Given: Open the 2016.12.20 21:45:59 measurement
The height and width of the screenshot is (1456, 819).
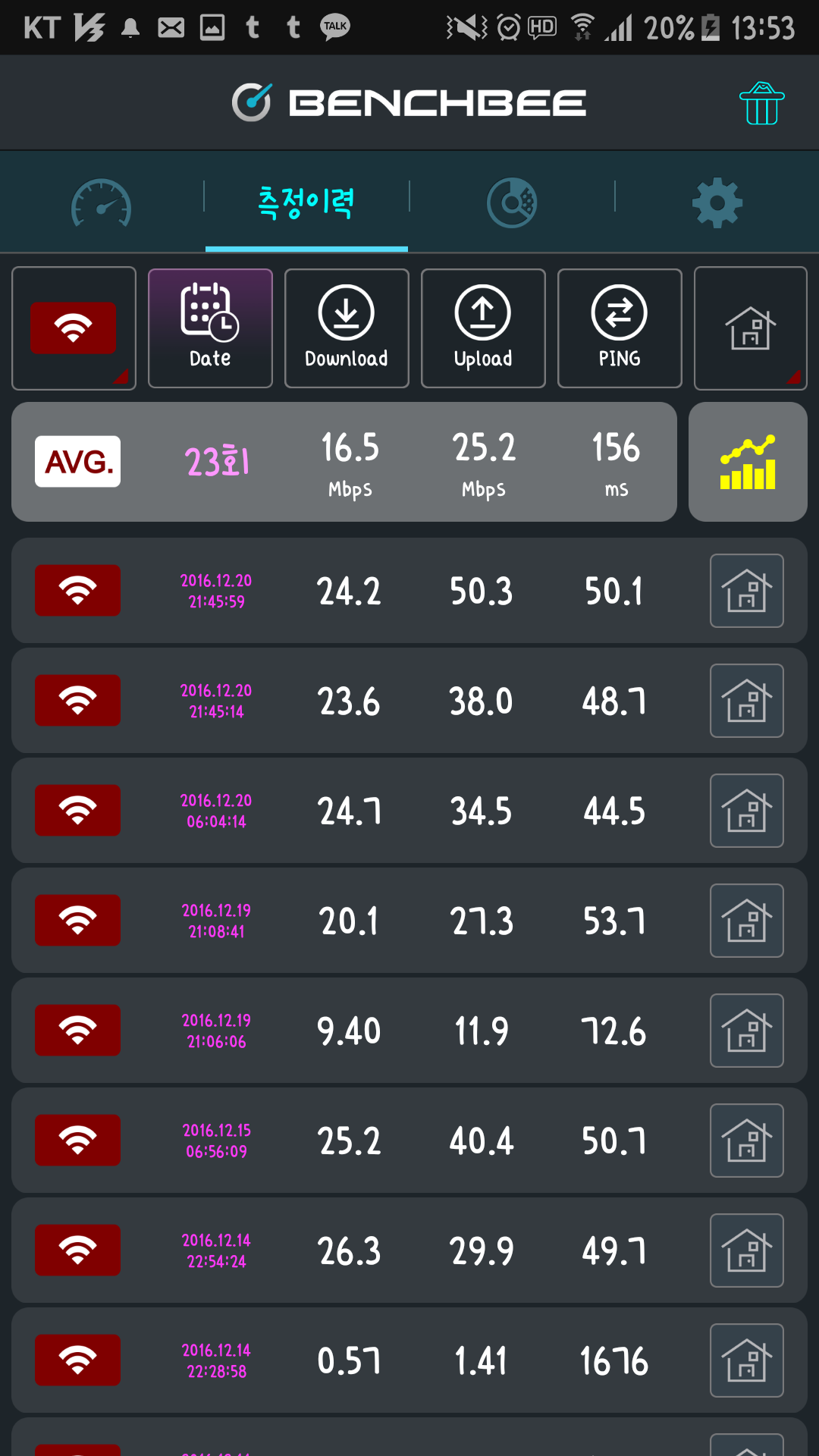Looking at the screenshot, I should 409,591.
